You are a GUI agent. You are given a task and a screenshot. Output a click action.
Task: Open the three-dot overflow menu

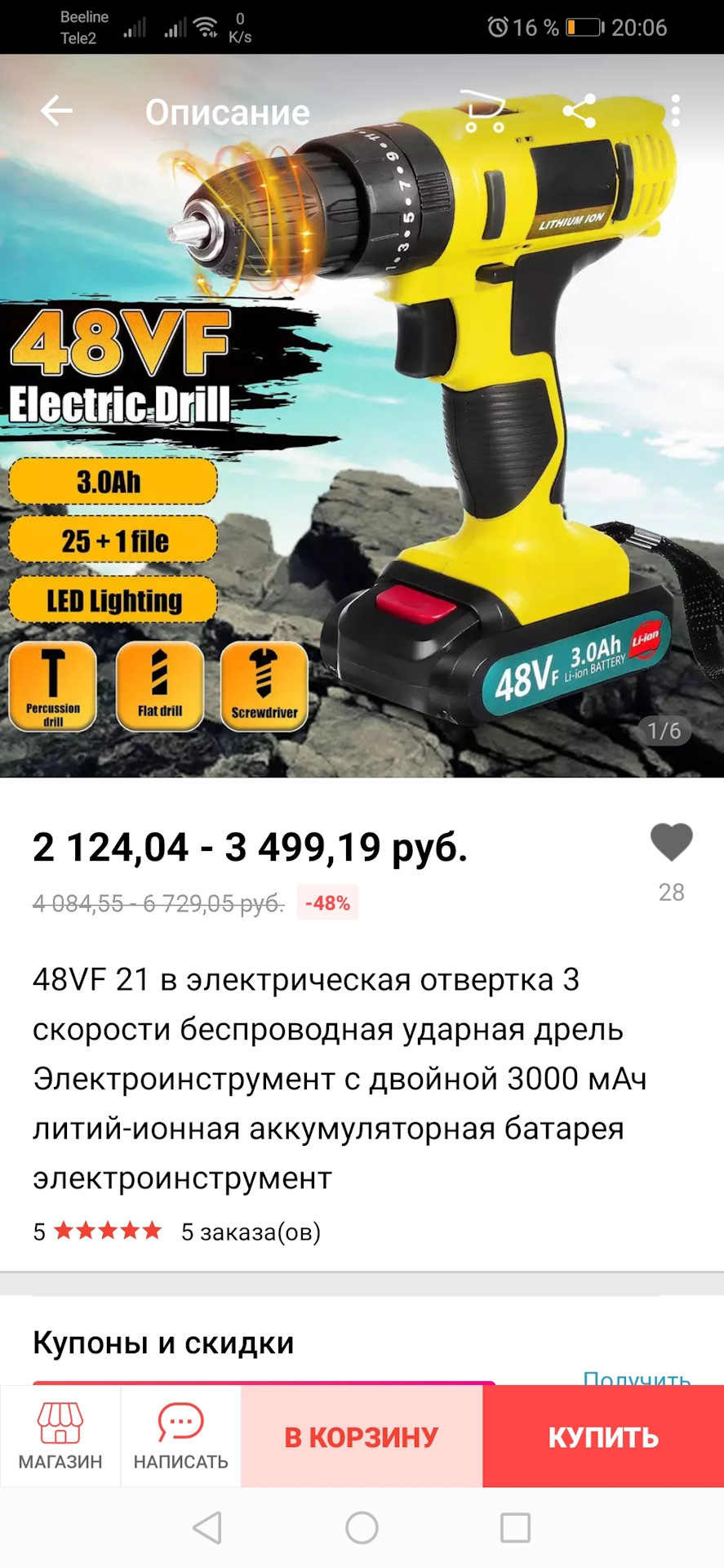pyautogui.click(x=675, y=111)
